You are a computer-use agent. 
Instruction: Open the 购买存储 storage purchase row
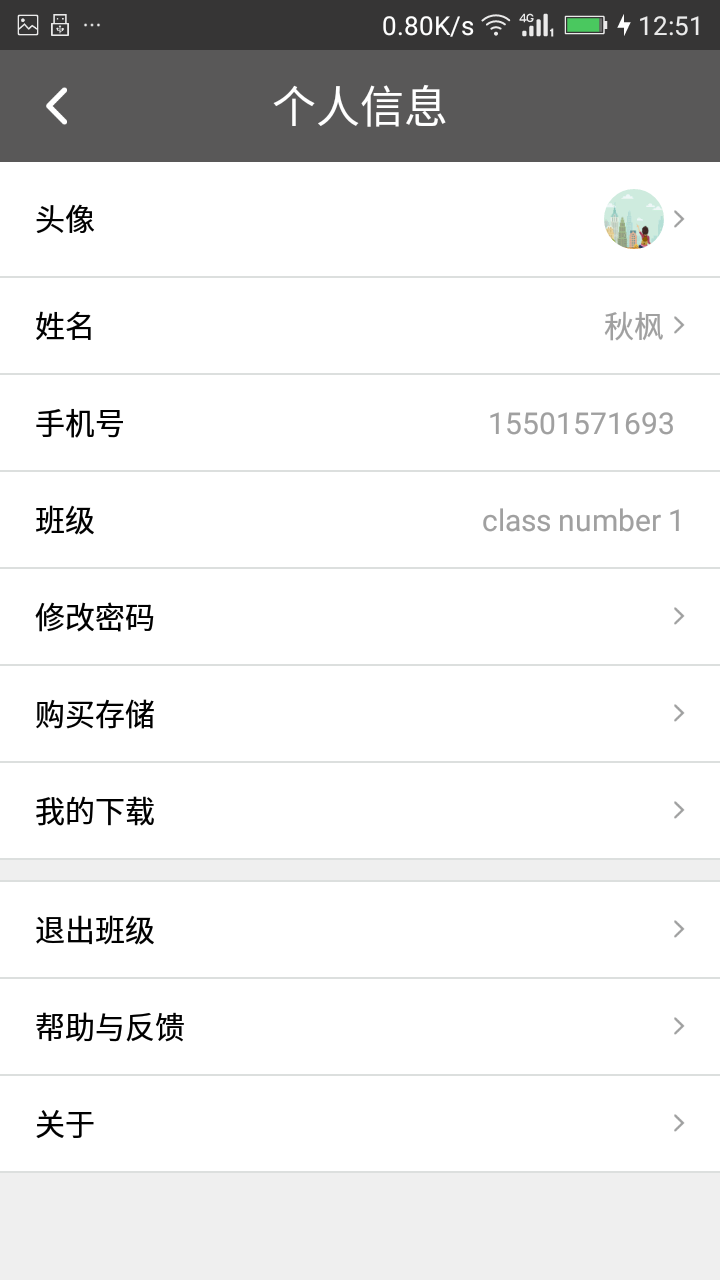point(360,714)
